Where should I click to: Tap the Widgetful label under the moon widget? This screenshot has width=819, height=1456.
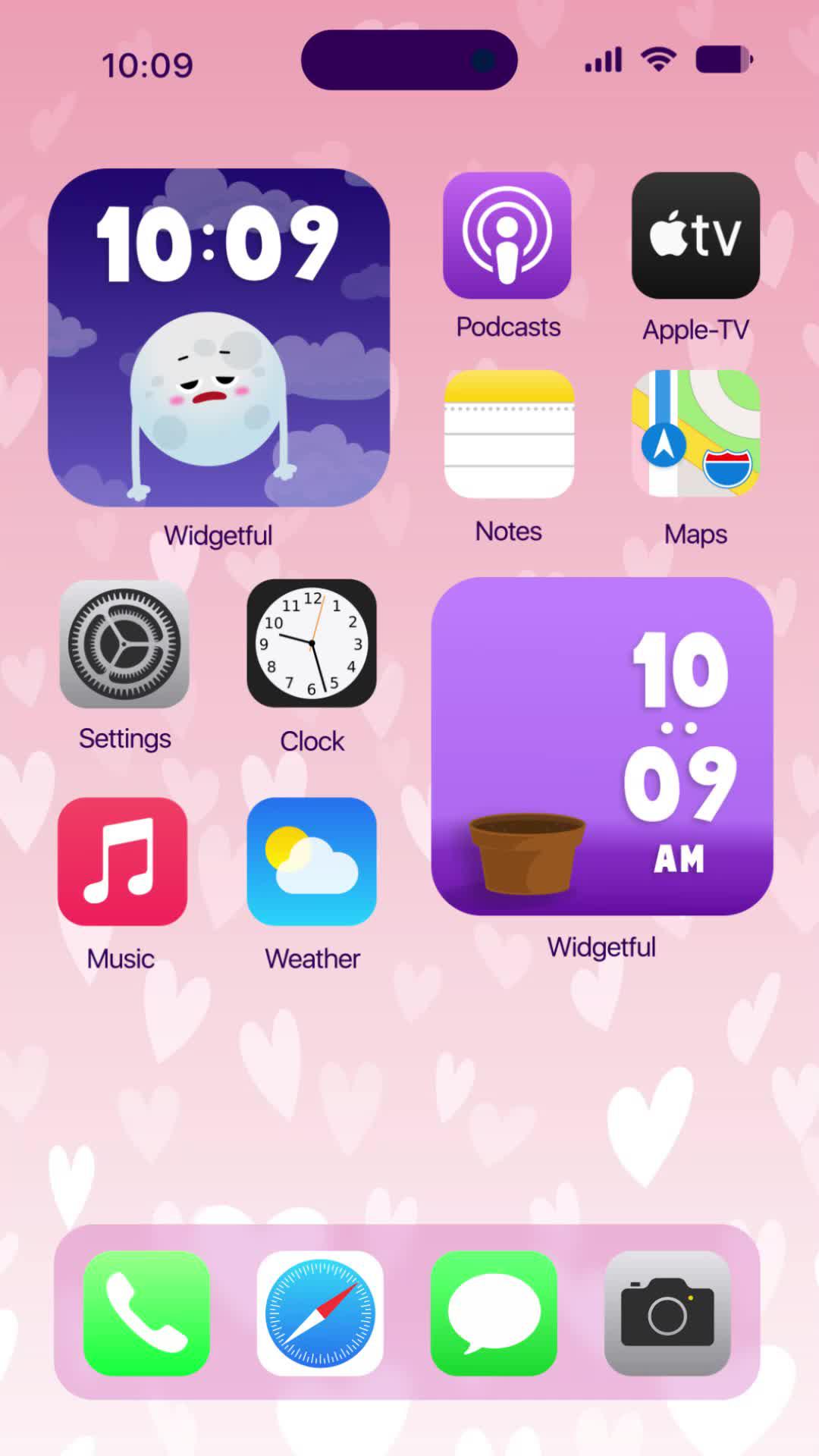[218, 535]
